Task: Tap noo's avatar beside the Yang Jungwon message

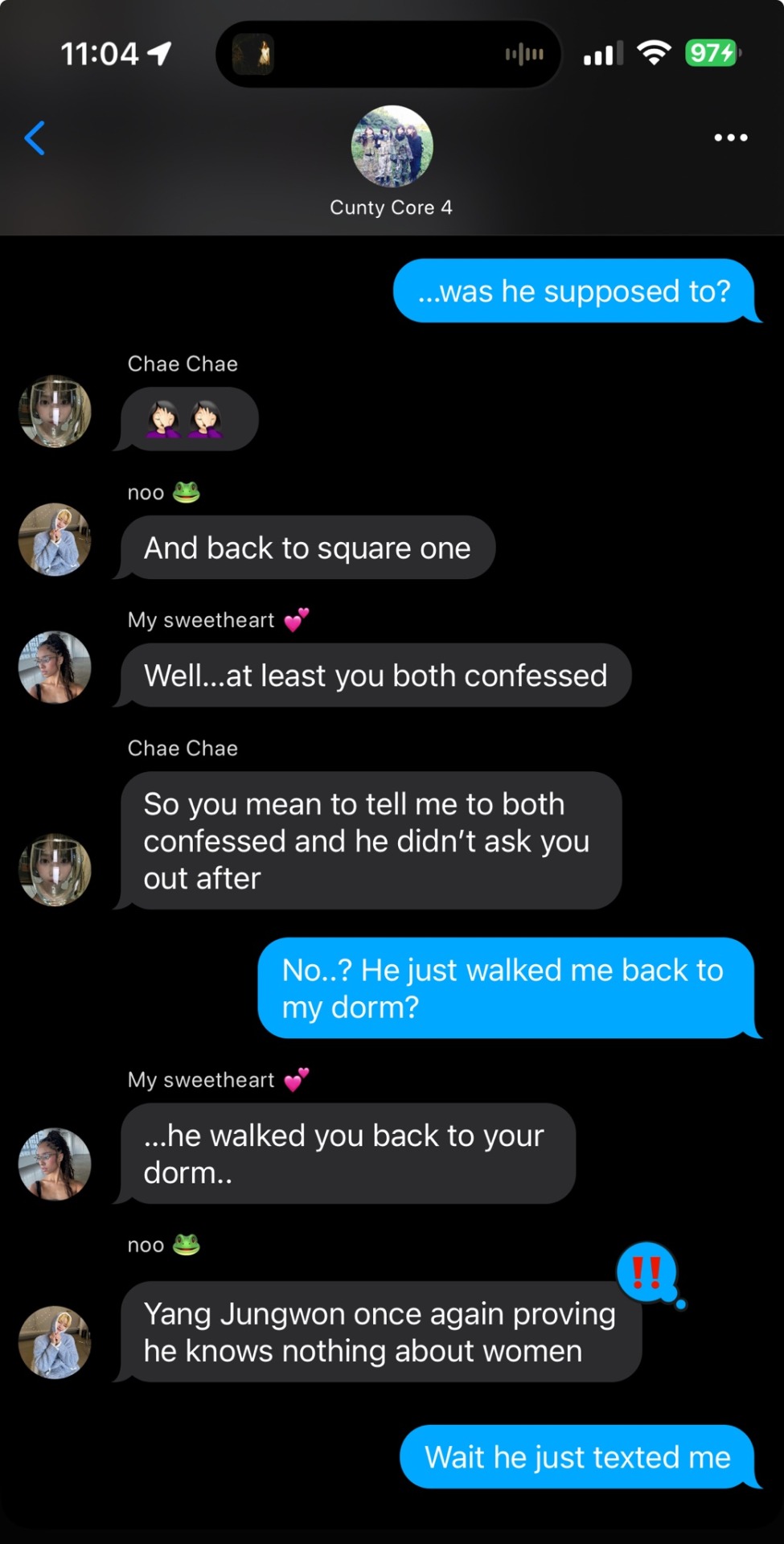Action: pyautogui.click(x=55, y=1342)
